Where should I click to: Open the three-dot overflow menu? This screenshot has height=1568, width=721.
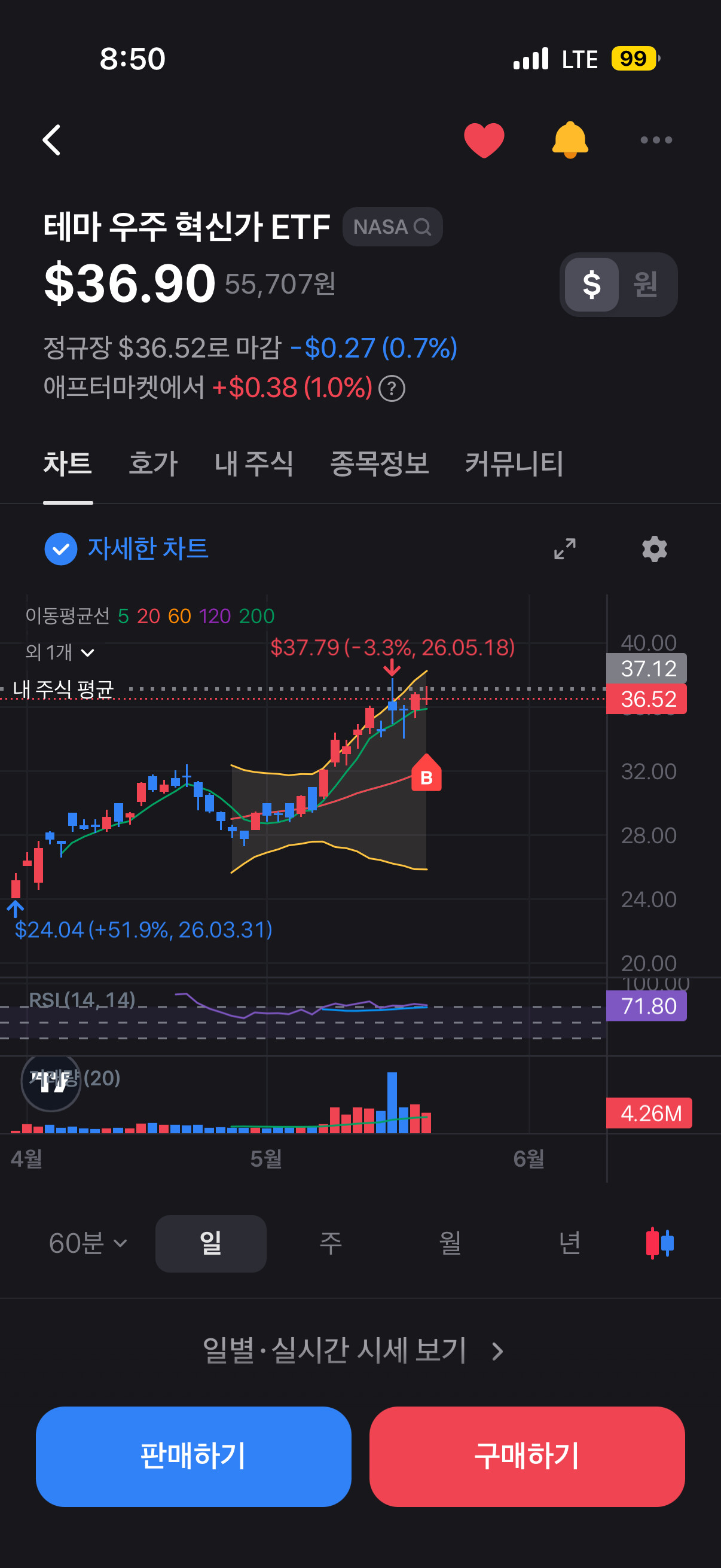coord(656,140)
